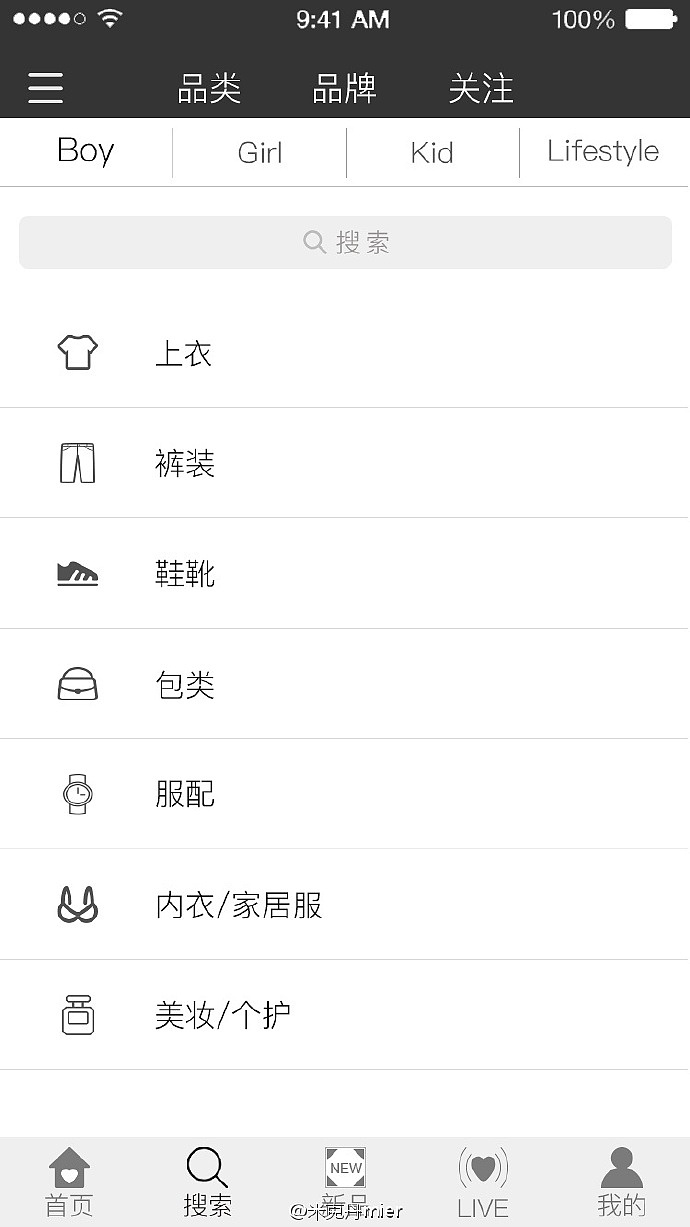
Task: Switch to the 品类 top tab
Action: click(x=209, y=89)
